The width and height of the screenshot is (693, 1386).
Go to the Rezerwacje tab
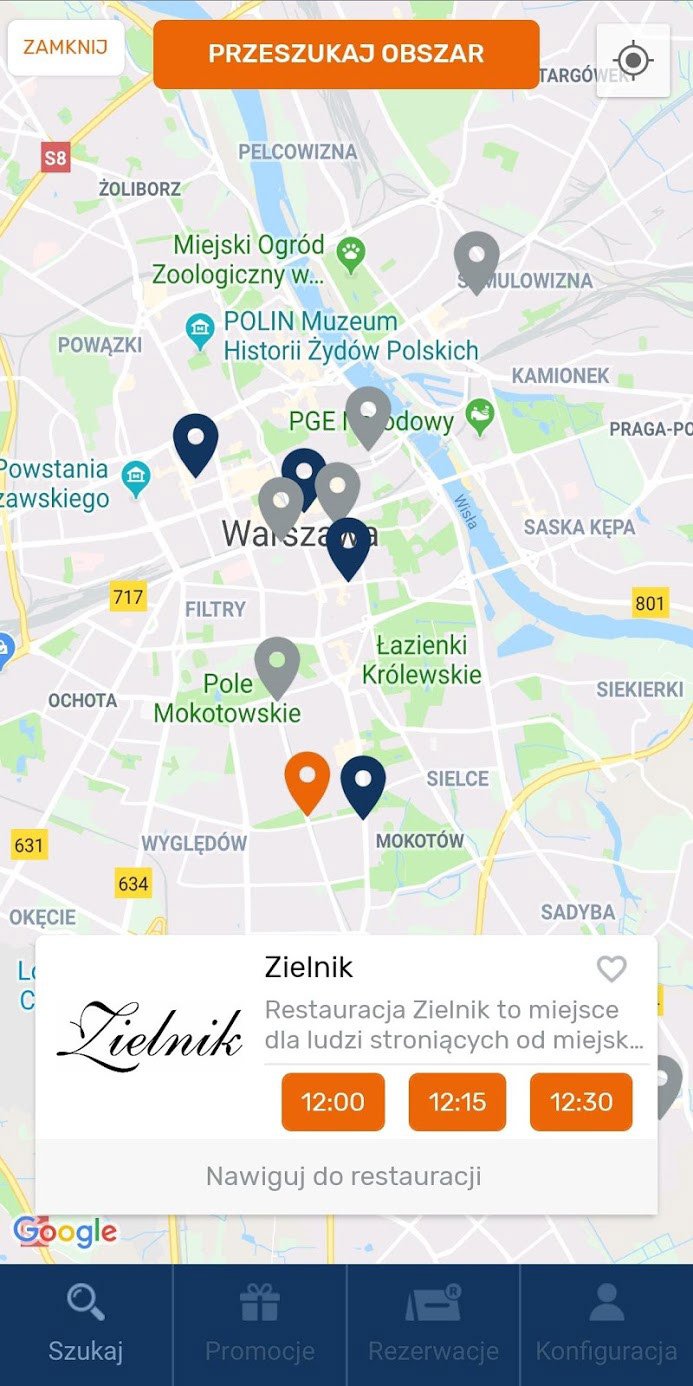433,1324
